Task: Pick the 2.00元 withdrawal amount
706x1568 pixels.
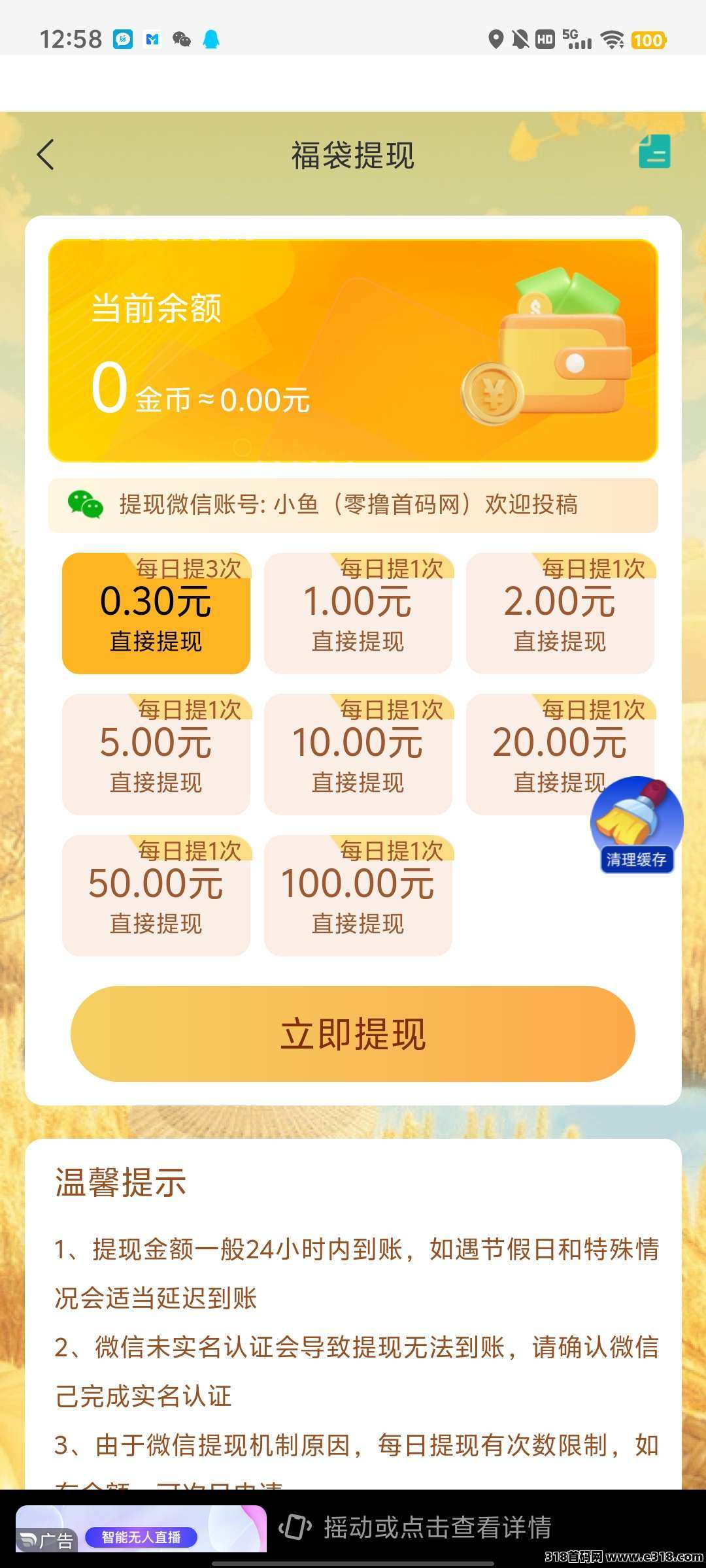Action: pos(560,613)
